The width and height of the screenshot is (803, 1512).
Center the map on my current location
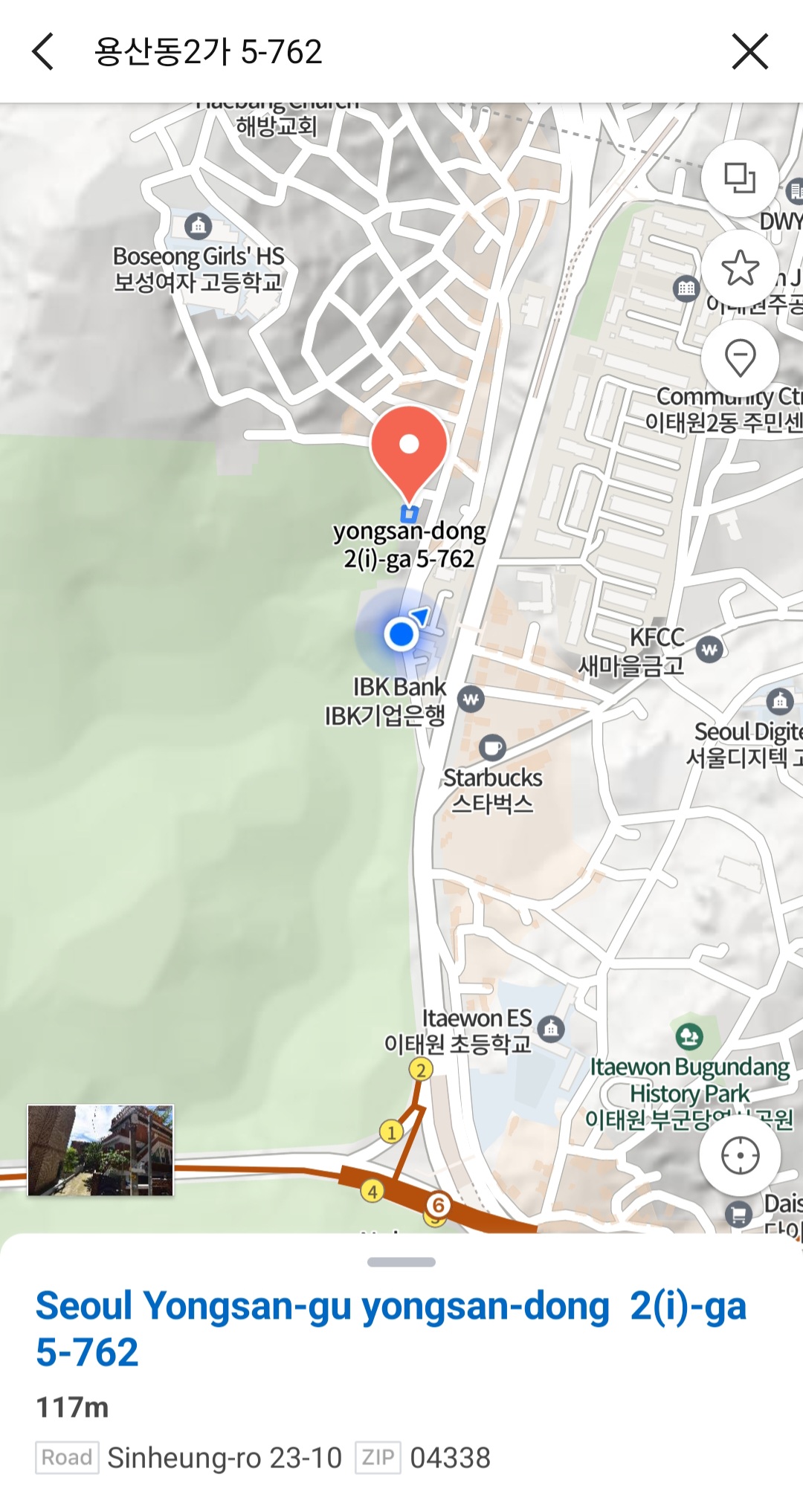pos(740,1156)
